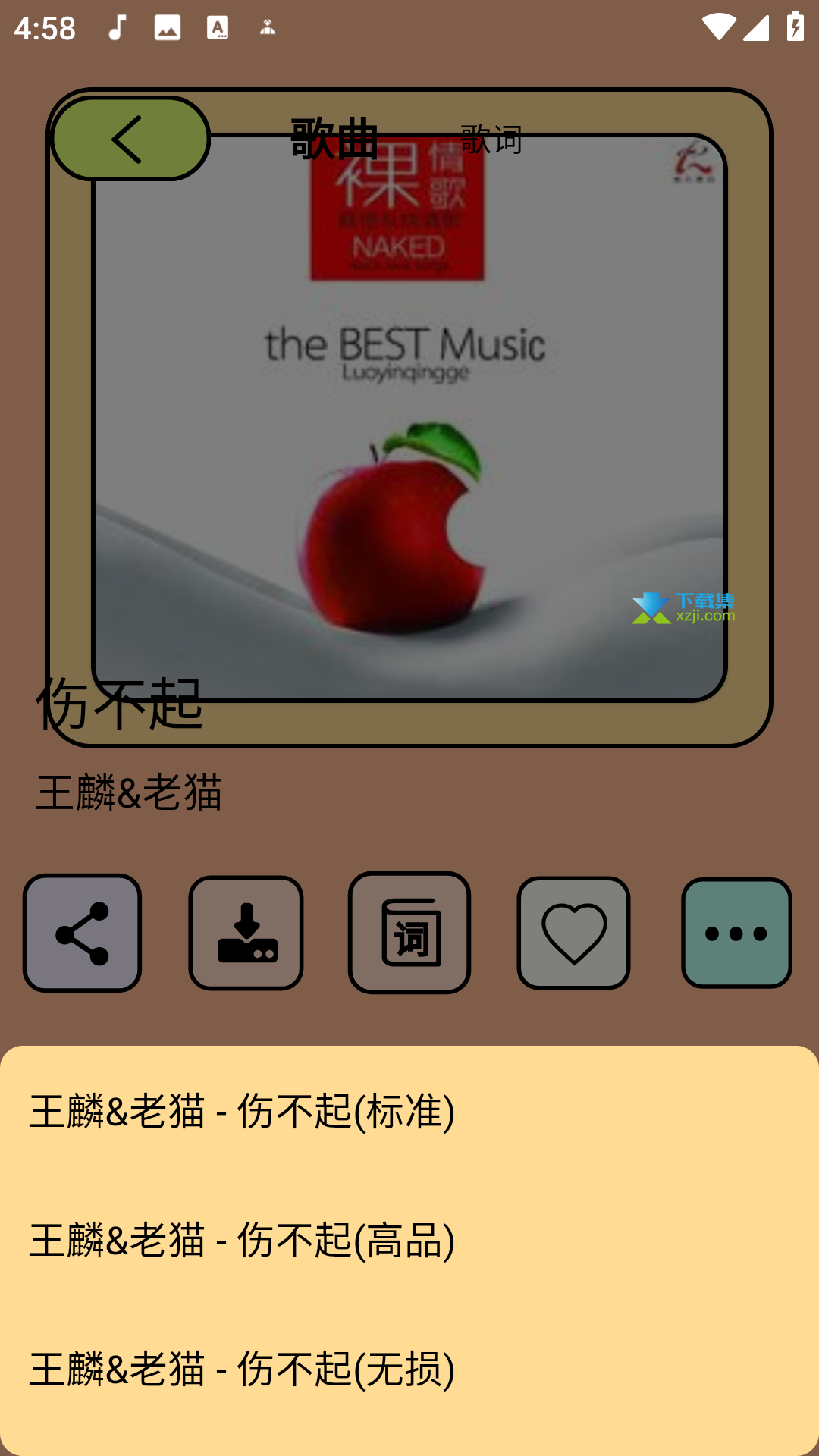This screenshot has height=1456, width=819.
Task: Tap the download icon
Action: tap(246, 933)
